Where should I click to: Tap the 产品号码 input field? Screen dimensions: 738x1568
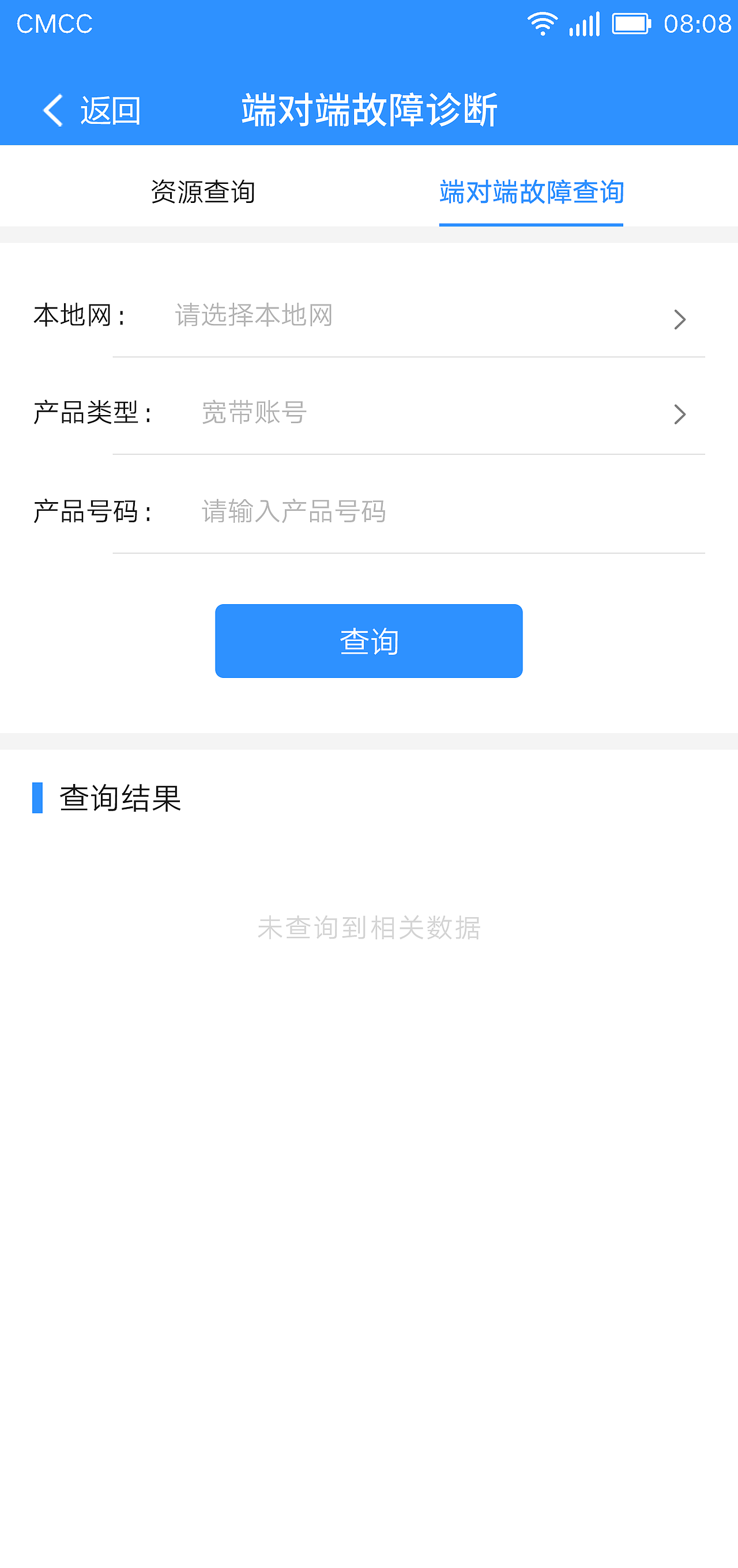[366, 512]
